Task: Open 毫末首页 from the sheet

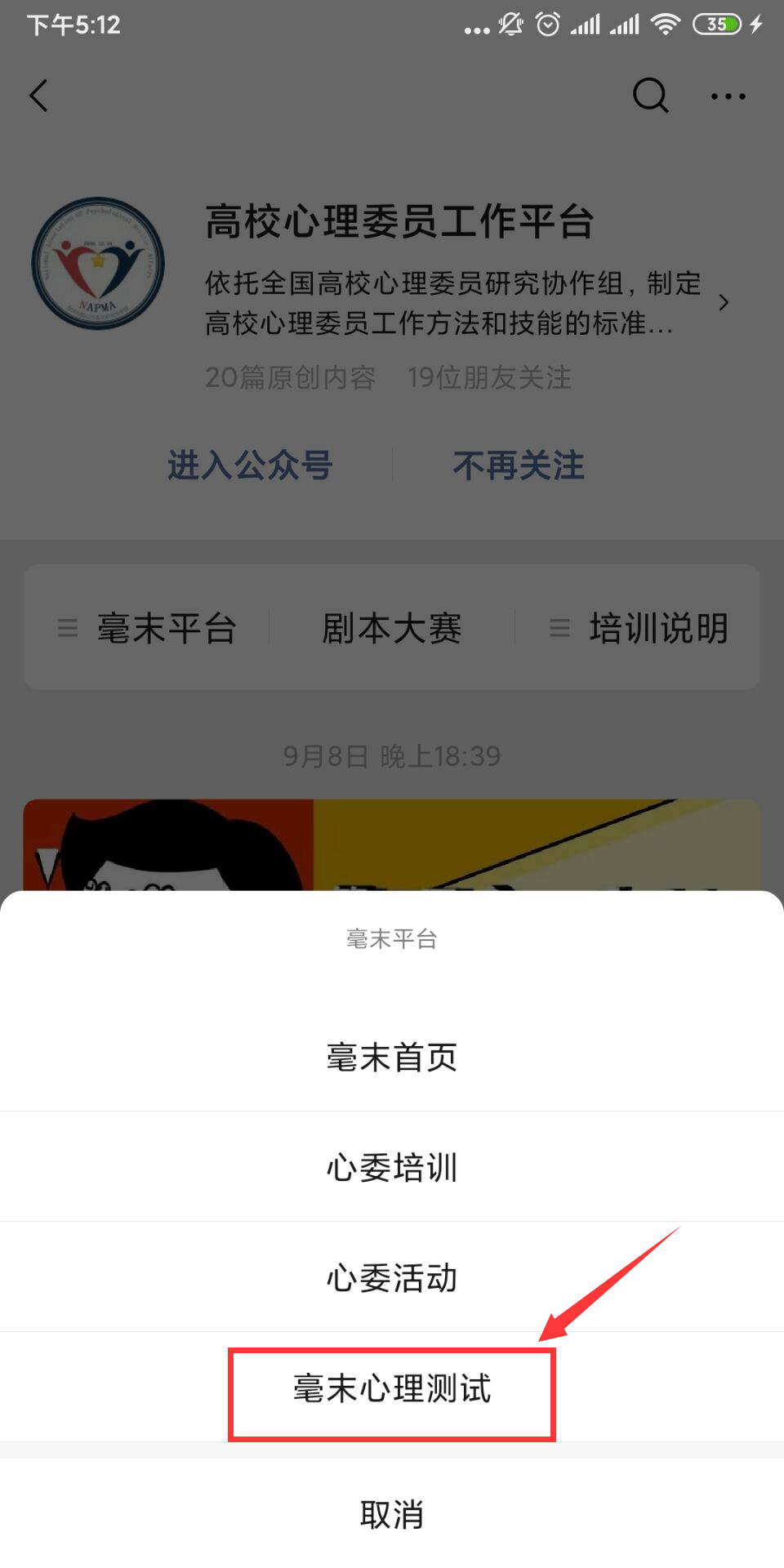Action: 392,1057
